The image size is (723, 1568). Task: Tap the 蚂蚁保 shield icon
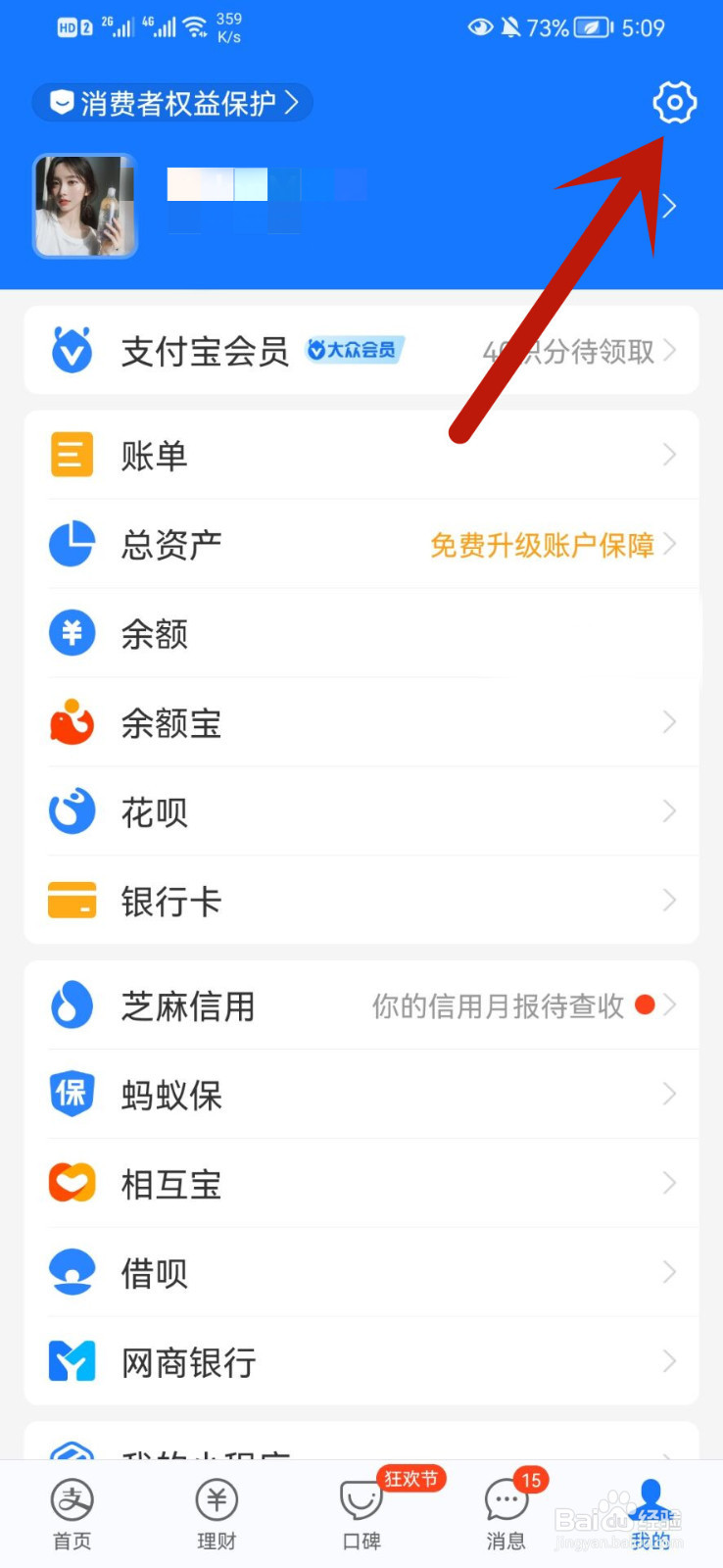pos(71,1095)
